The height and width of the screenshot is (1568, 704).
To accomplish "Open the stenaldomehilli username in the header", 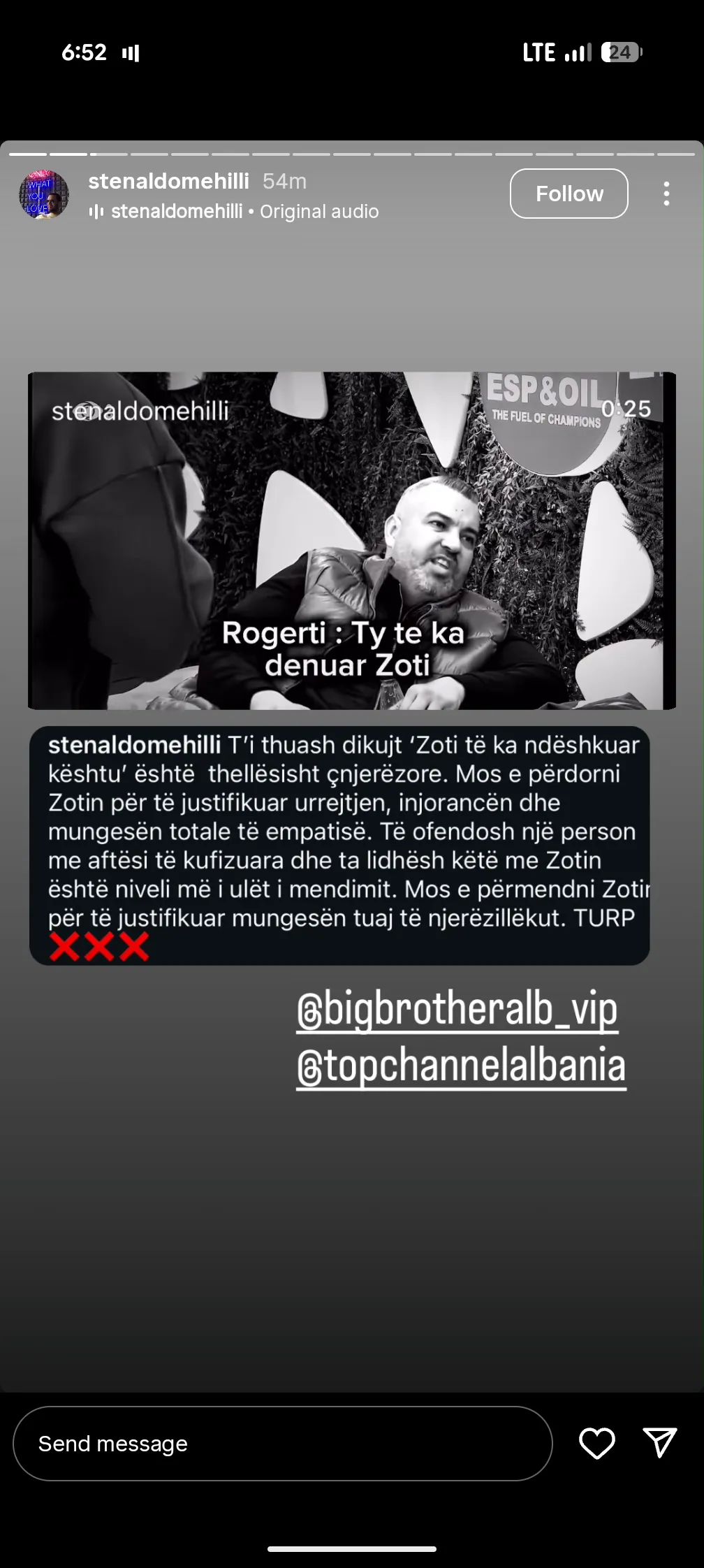I will click(168, 181).
